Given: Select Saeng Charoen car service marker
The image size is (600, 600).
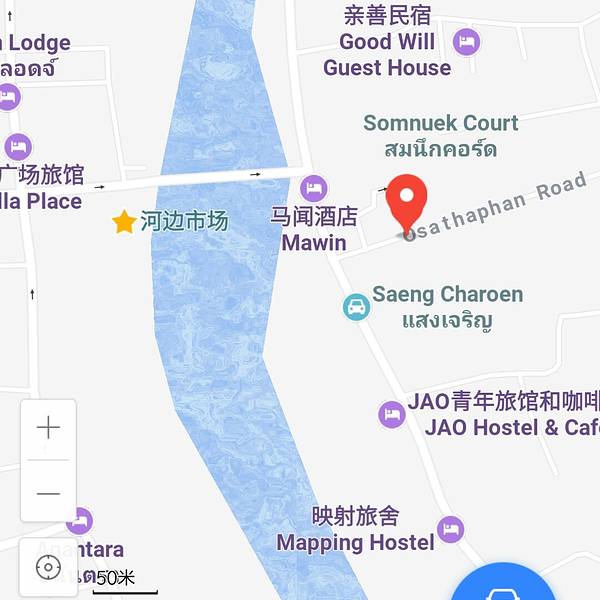Looking at the screenshot, I should click(x=356, y=307).
